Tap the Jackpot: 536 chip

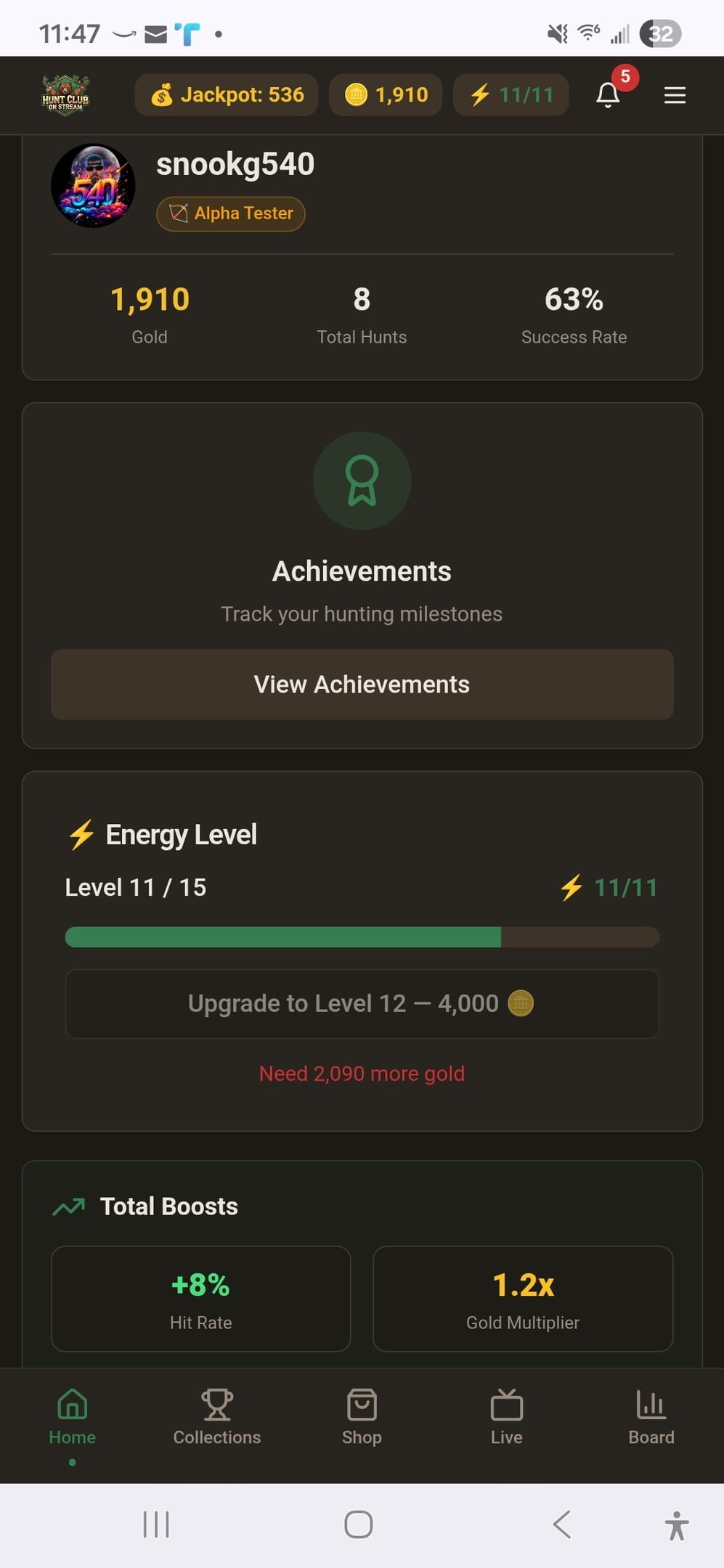click(x=227, y=95)
